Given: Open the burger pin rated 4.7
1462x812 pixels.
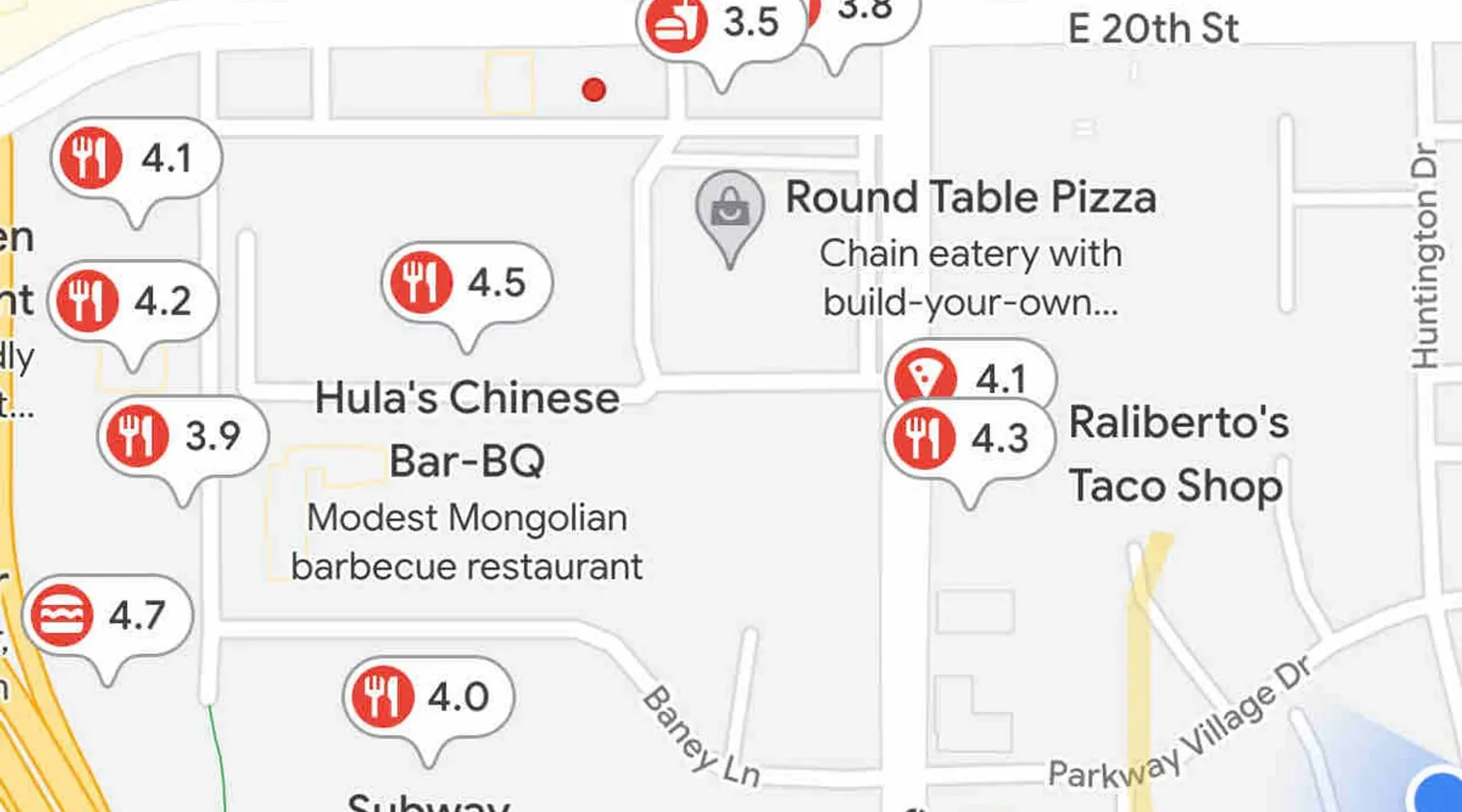Looking at the screenshot, I should (107, 615).
